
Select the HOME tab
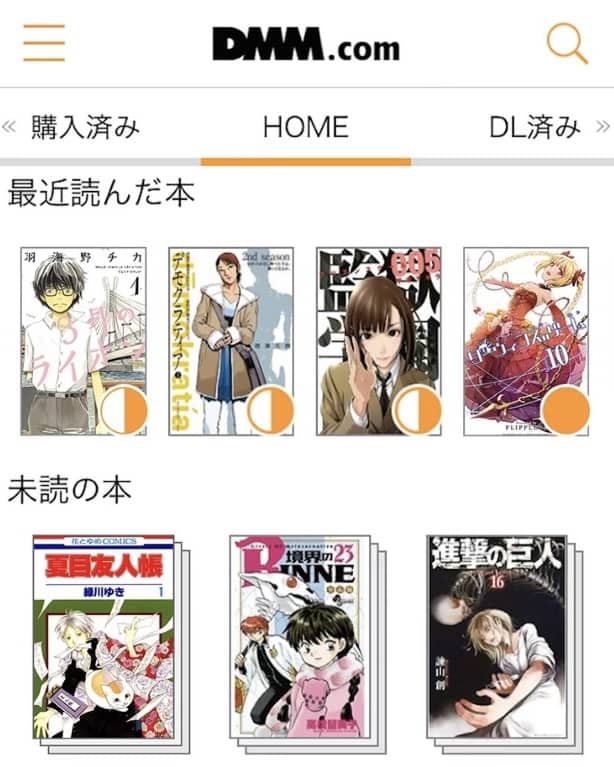[305, 127]
